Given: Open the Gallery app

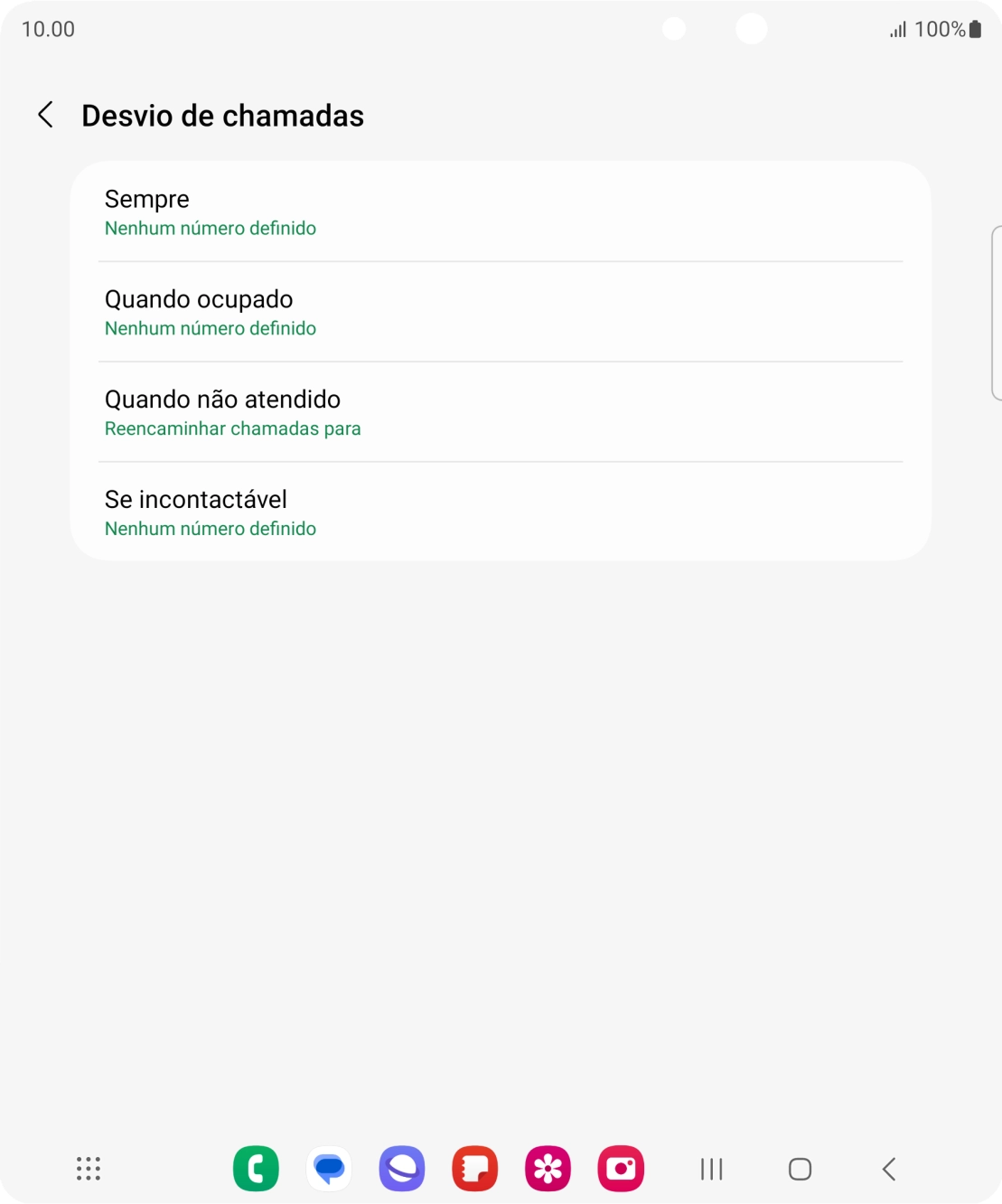Looking at the screenshot, I should (548, 1168).
